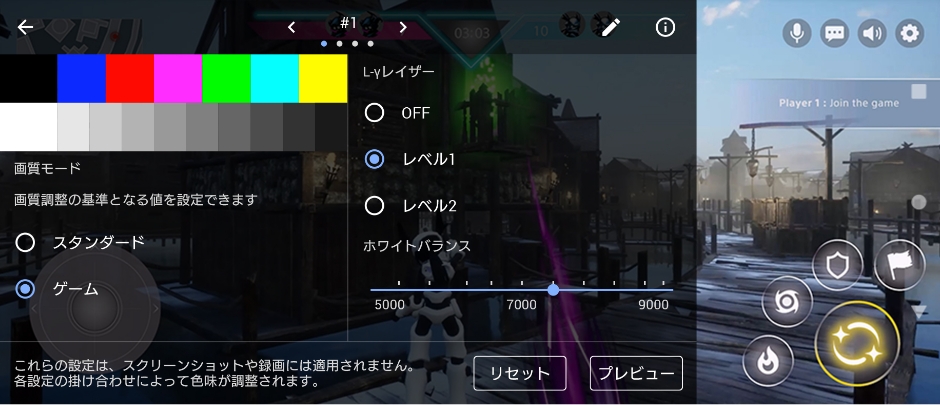Open the settings gear icon
This screenshot has width=940, height=405.
909,33
